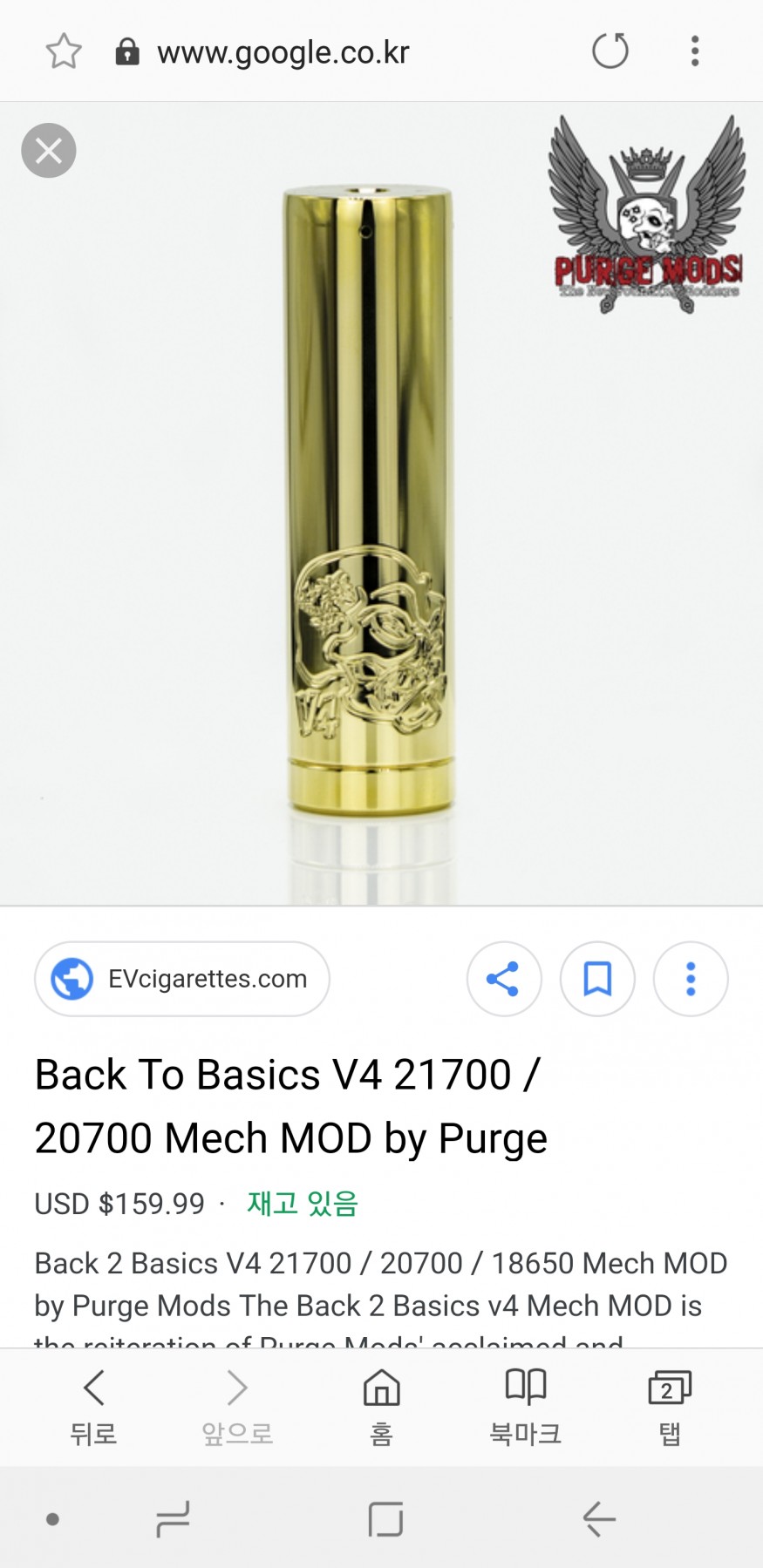The image size is (763, 1568).
Task: Bookmark this page with the star icon
Action: click(64, 51)
